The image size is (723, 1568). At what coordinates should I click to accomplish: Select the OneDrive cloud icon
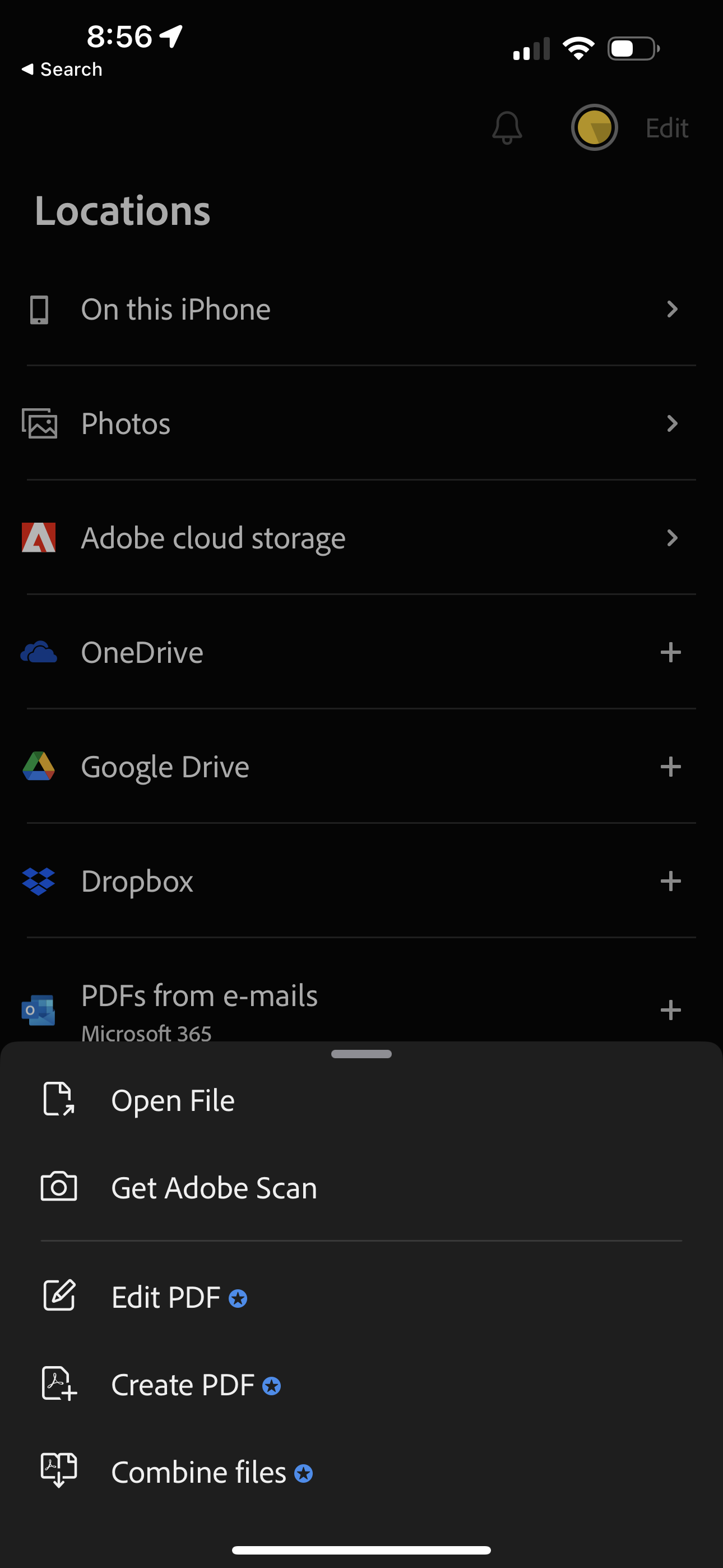click(39, 652)
